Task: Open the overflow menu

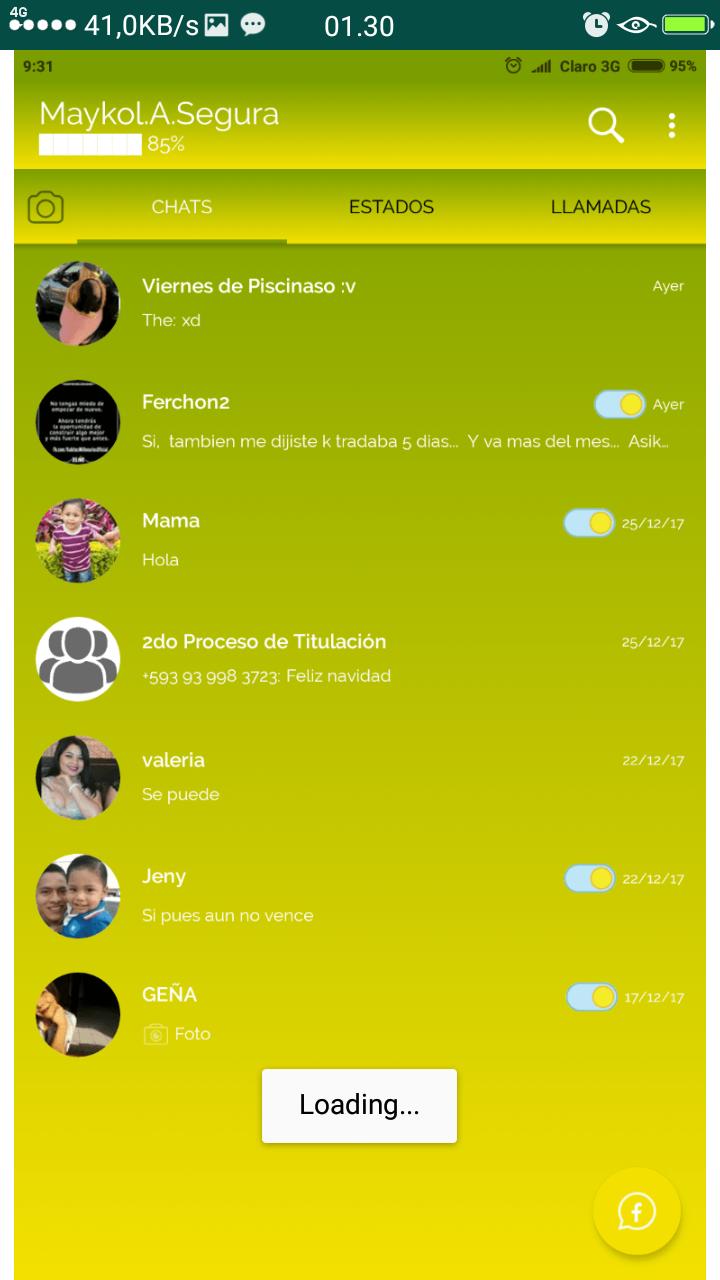Action: [672, 125]
